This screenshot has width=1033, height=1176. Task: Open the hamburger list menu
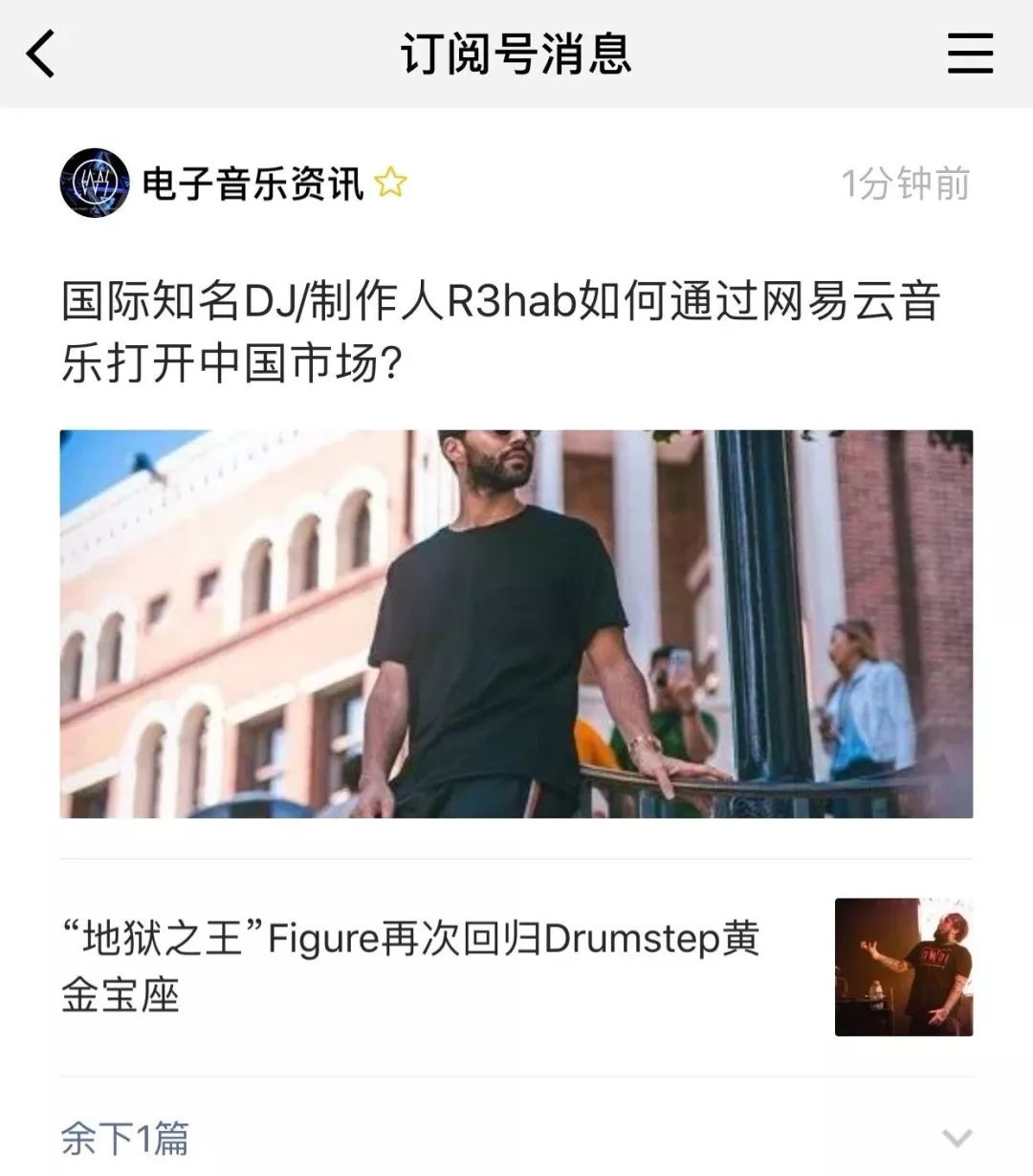tap(970, 54)
